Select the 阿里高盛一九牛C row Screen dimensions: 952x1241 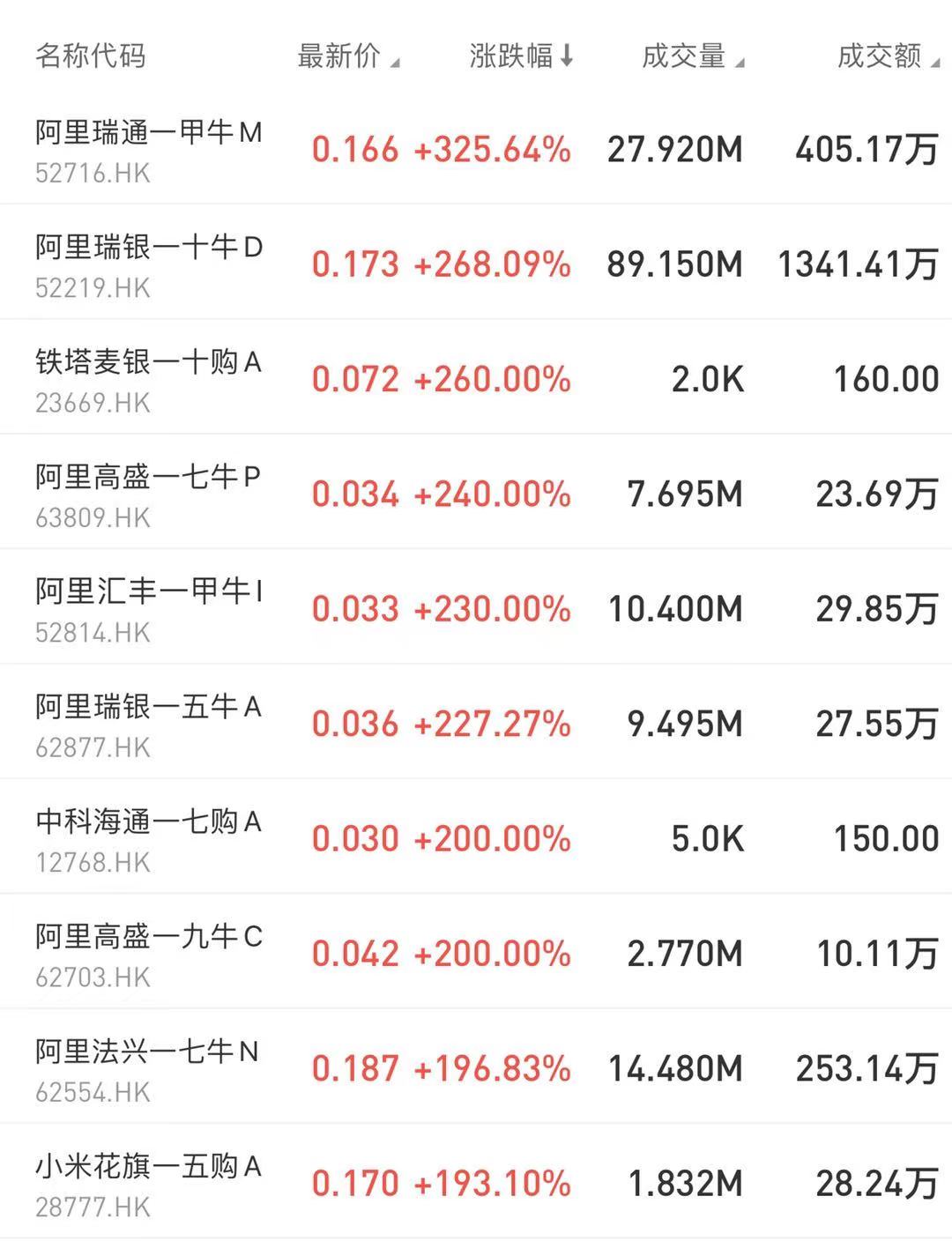click(149, 952)
